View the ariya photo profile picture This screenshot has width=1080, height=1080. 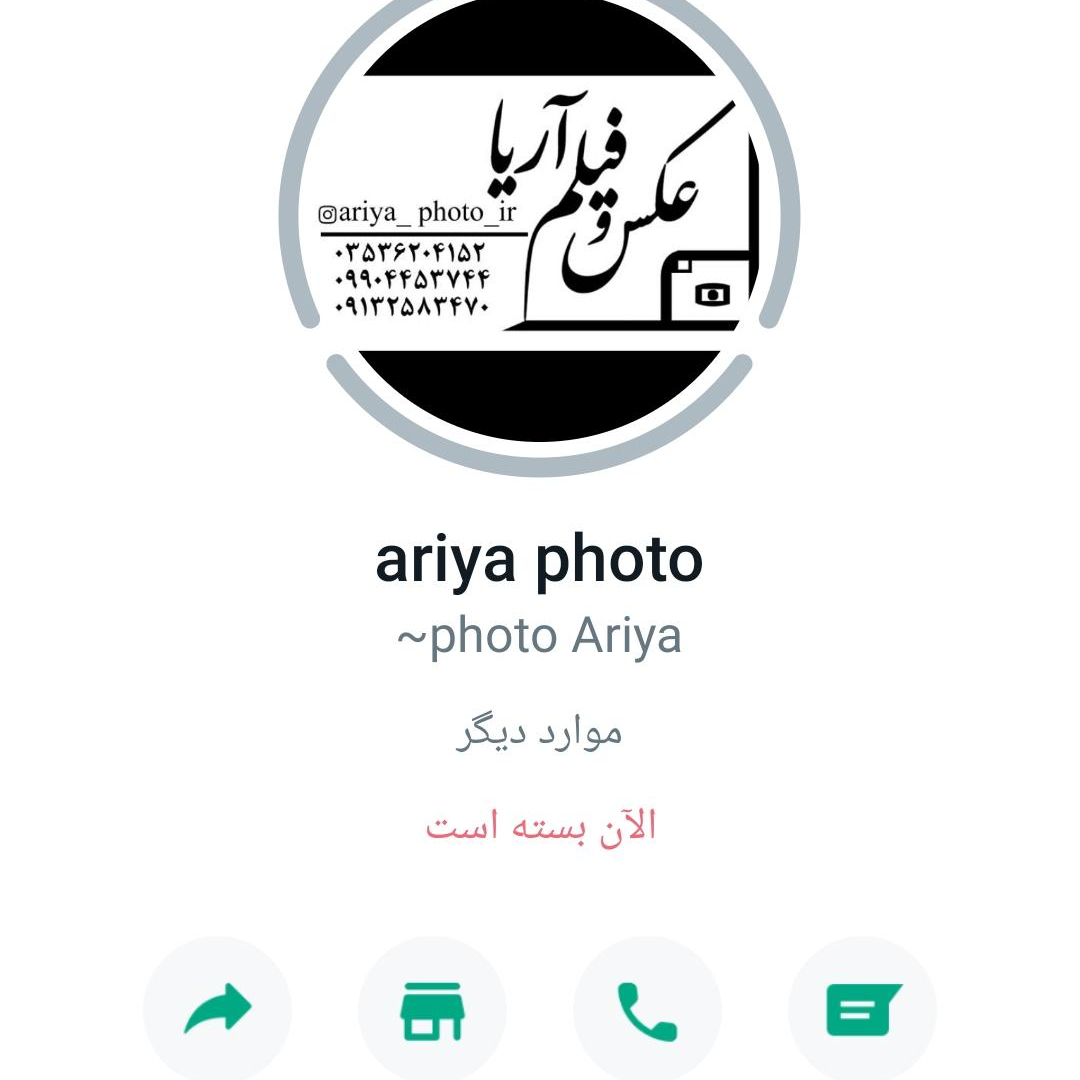pyautogui.click(x=540, y=220)
